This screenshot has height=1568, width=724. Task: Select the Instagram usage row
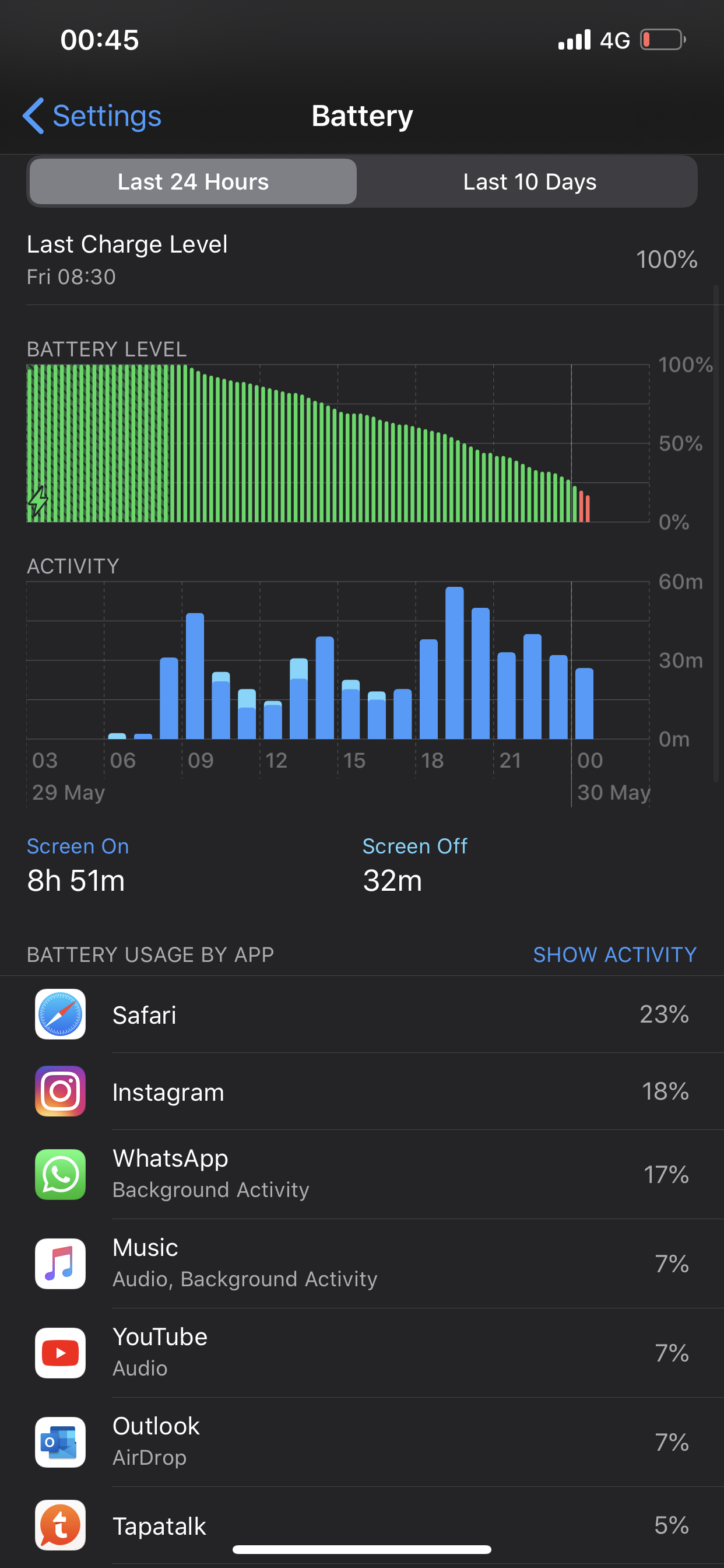point(362,1092)
